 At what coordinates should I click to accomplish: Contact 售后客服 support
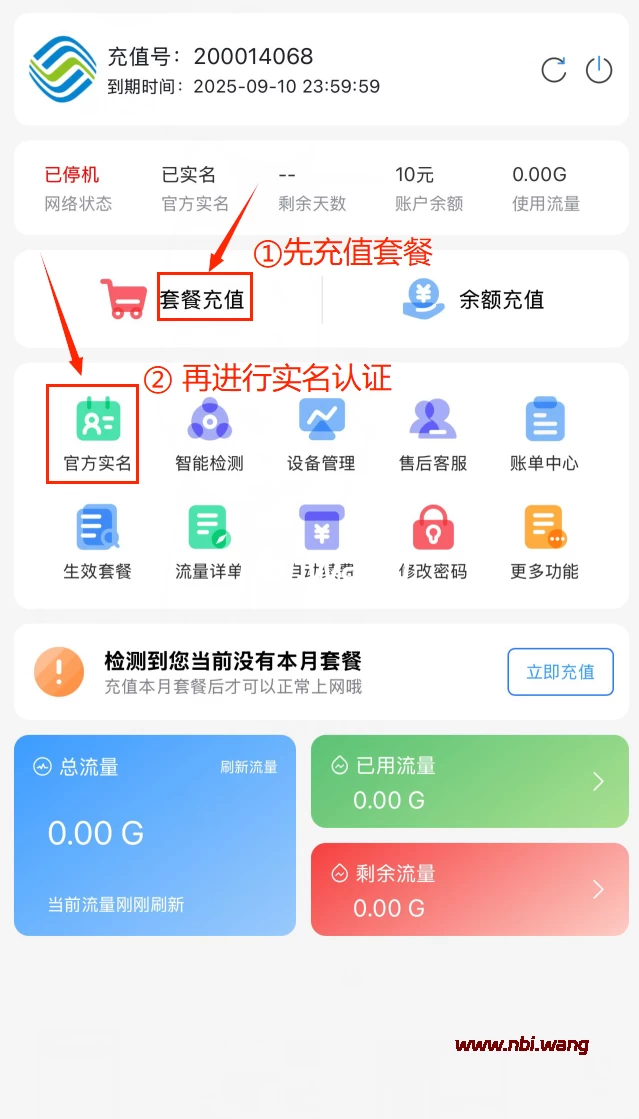pos(433,433)
